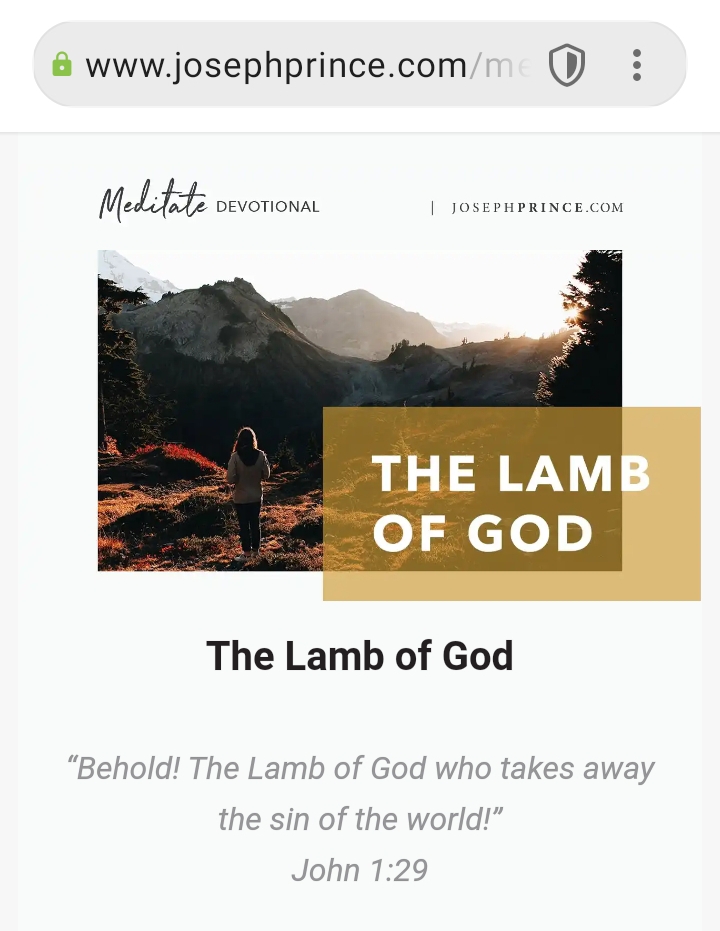View the site's secure lock info
This screenshot has height=931, width=720.
[62, 66]
